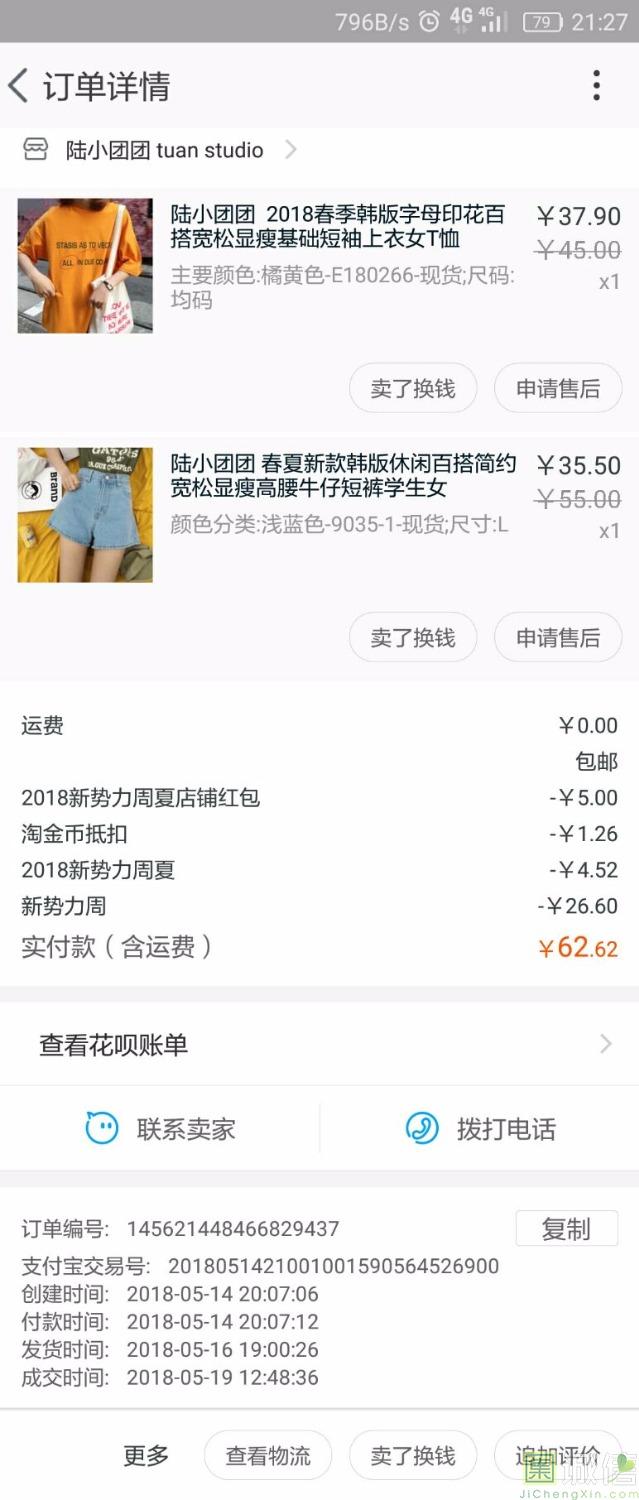This screenshot has height=1500, width=639.
Task: Open 更多 options in the bottom bar
Action: pos(146,1456)
